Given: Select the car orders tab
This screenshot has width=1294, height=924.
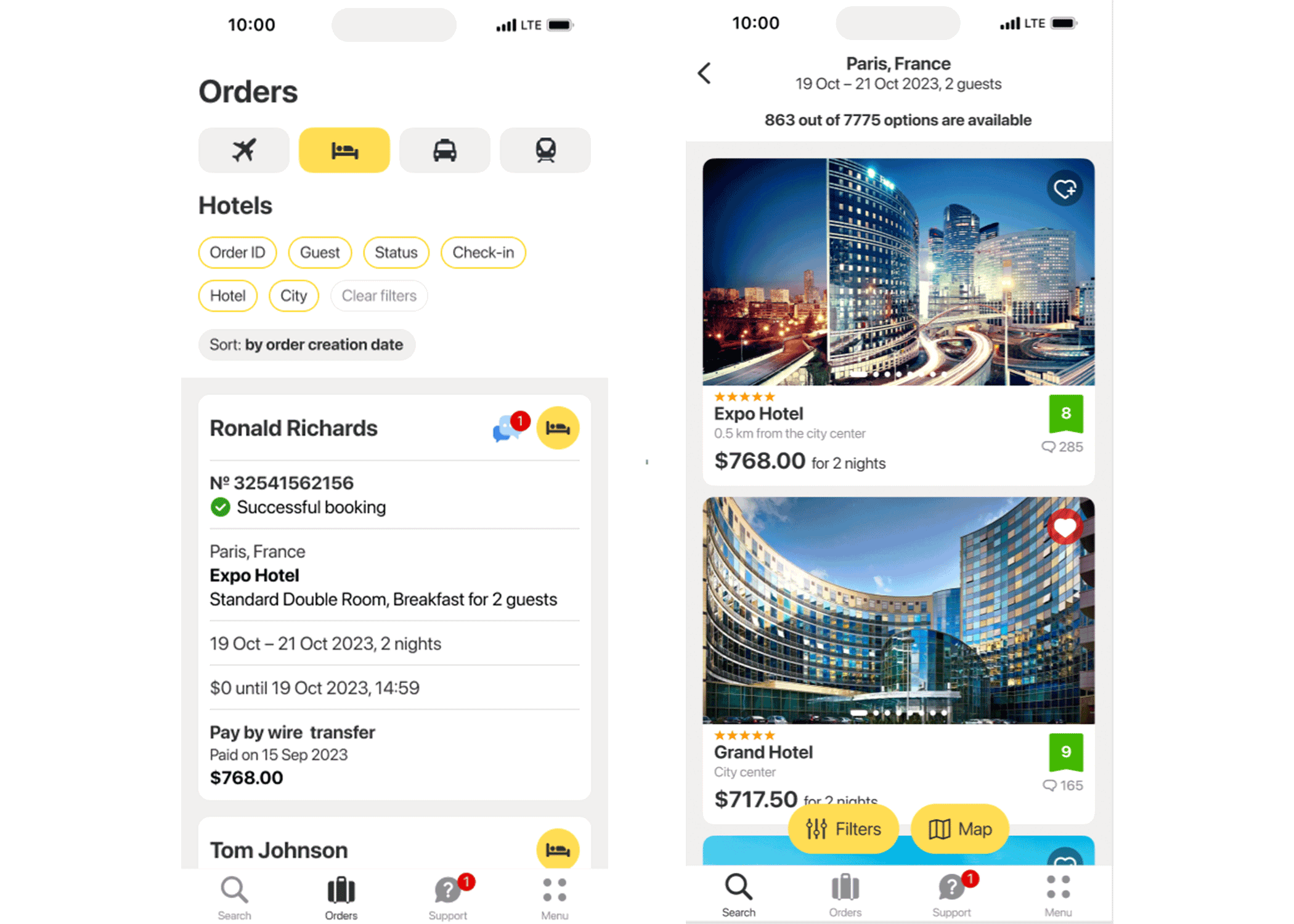Looking at the screenshot, I should pyautogui.click(x=444, y=150).
